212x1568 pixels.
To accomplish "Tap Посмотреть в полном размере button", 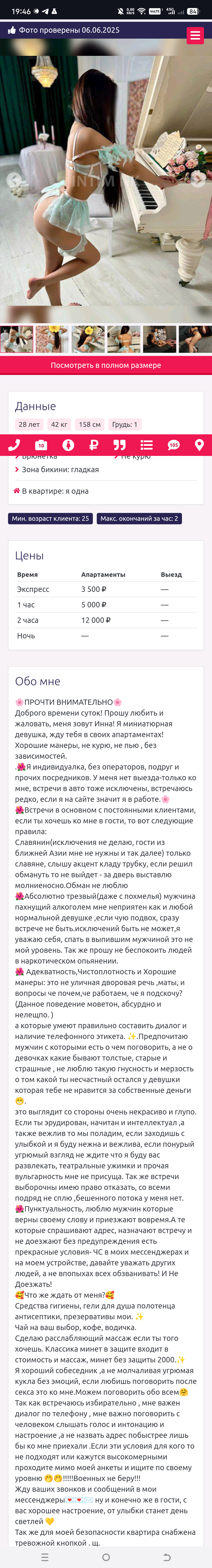I will point(106,365).
